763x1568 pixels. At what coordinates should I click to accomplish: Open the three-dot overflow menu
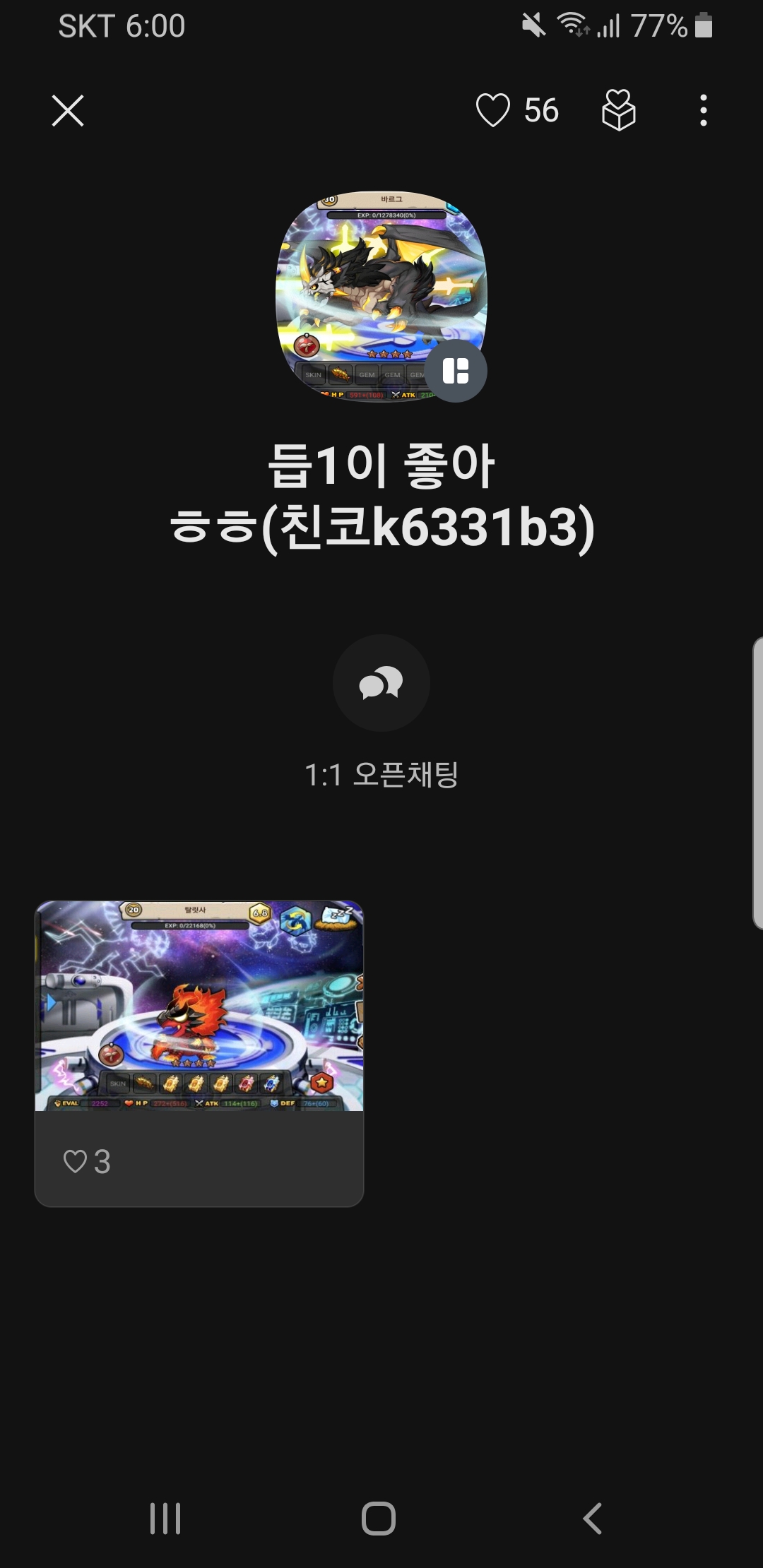click(703, 110)
